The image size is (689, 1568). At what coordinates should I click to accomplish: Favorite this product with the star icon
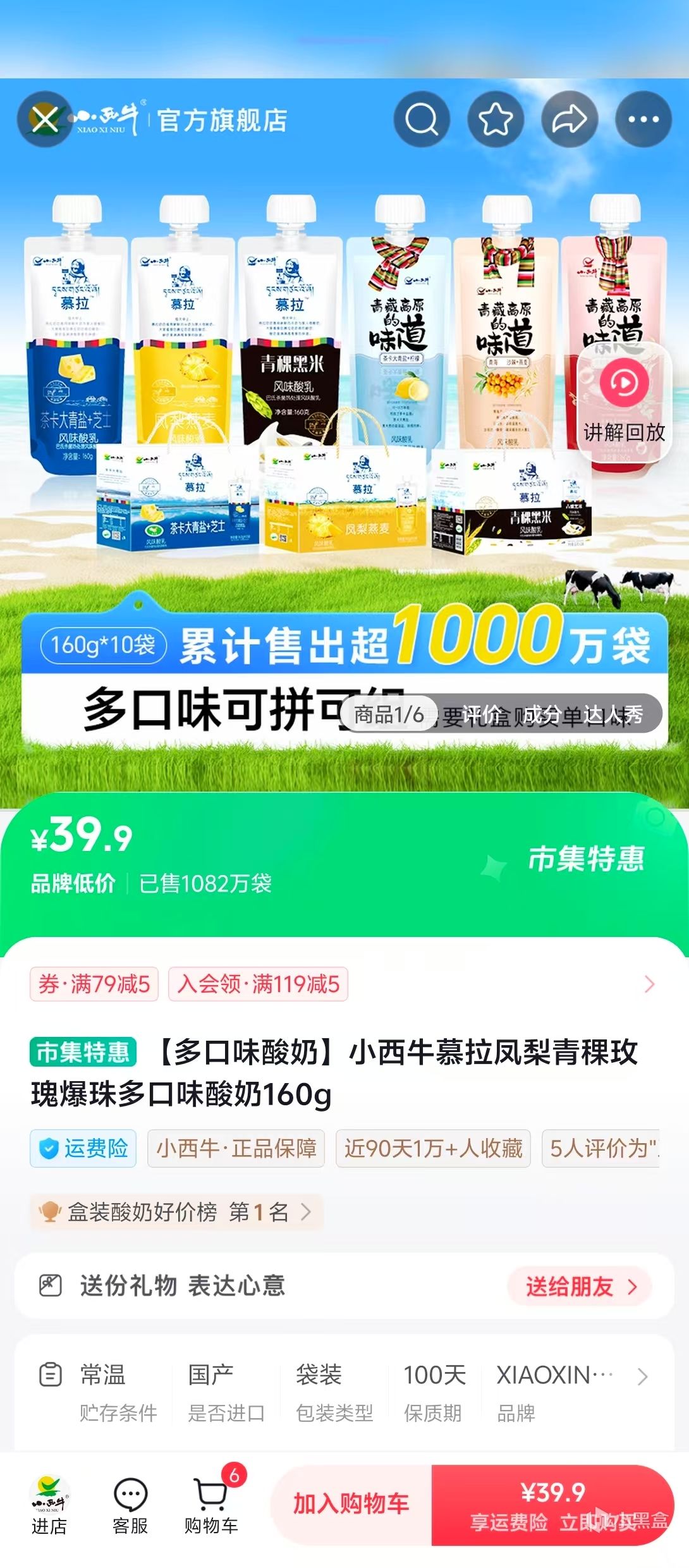coord(495,119)
